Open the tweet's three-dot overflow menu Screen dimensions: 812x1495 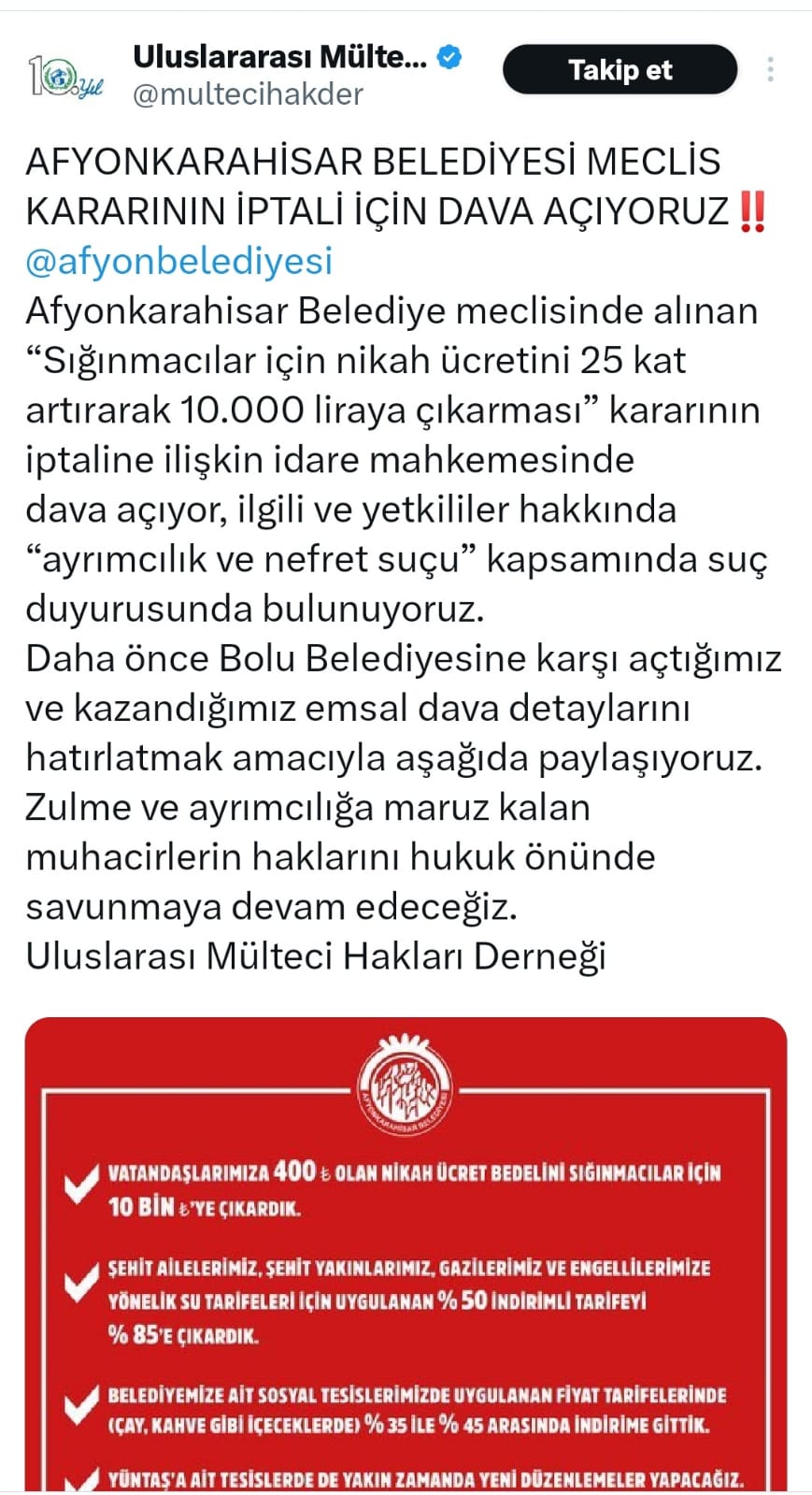(770, 70)
